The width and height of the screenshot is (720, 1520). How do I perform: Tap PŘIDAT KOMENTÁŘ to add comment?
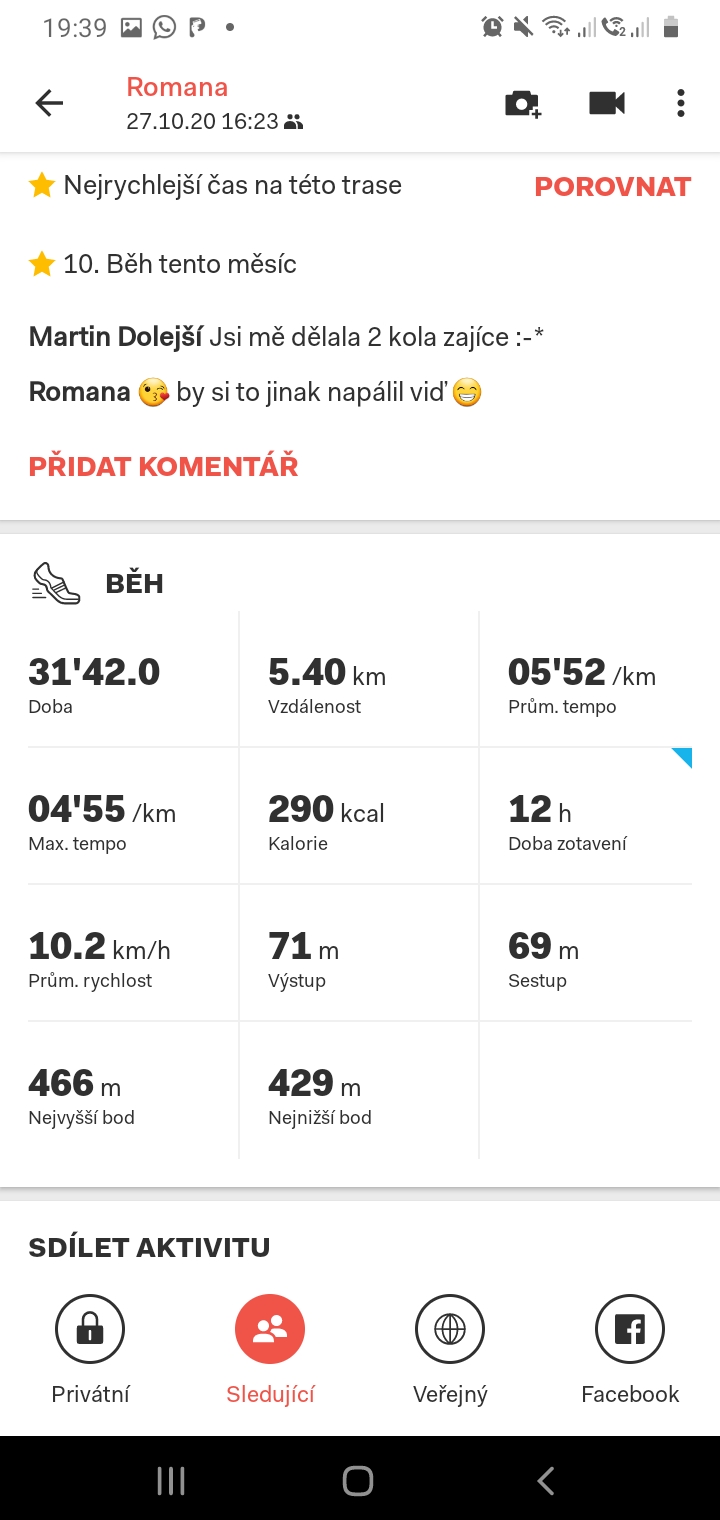[164, 466]
